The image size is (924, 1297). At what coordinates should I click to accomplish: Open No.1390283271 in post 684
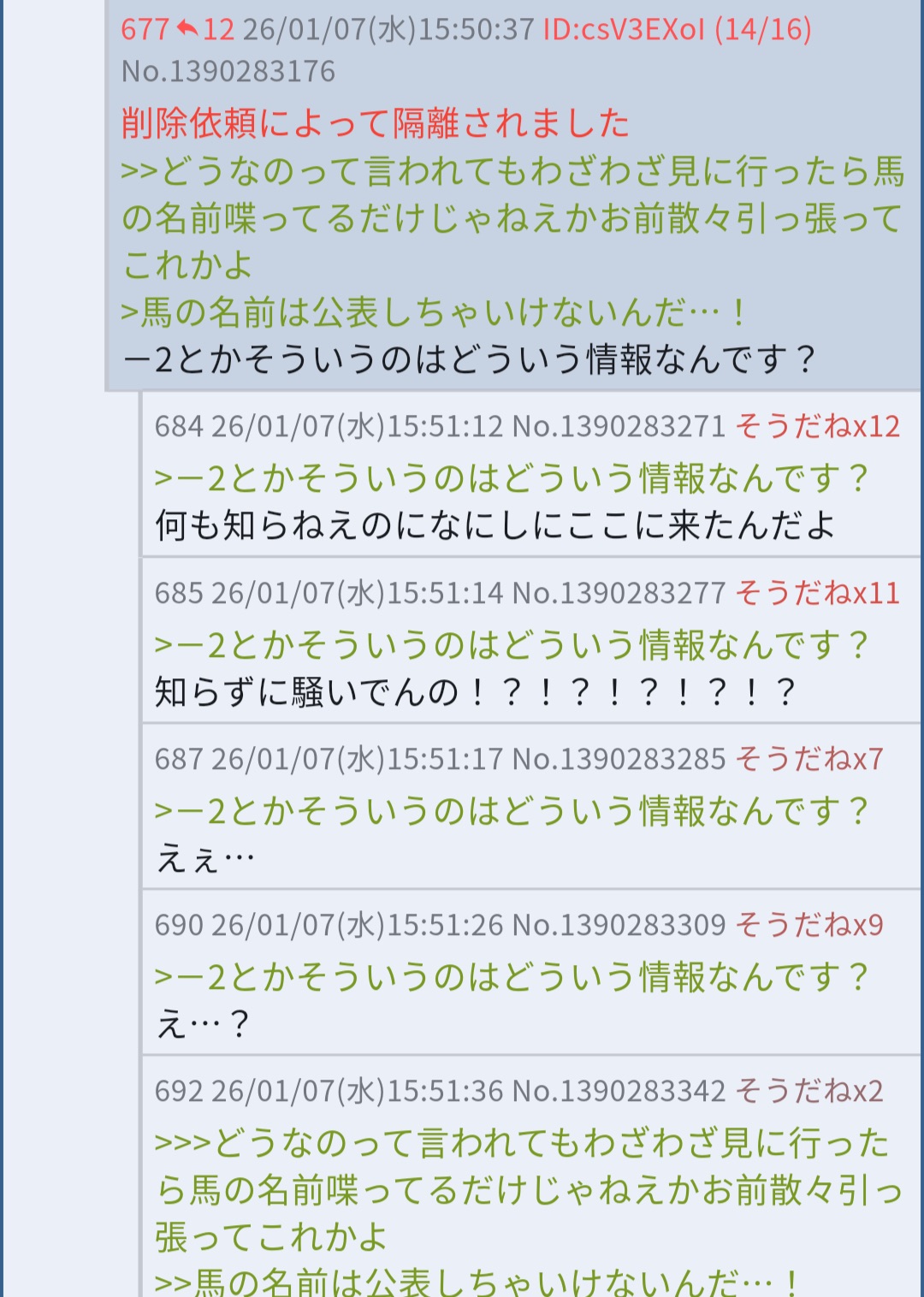[x=618, y=426]
